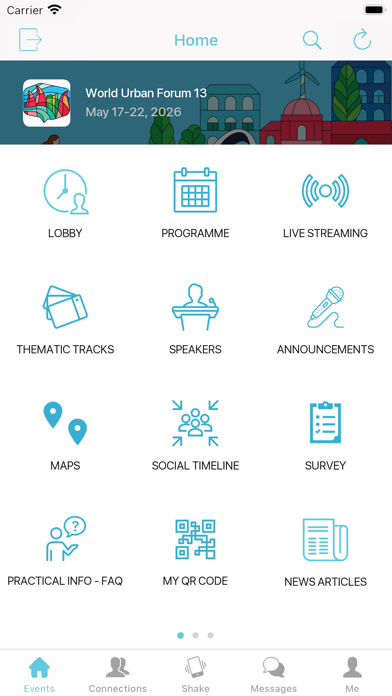Switch to the Connections tab

tap(118, 675)
